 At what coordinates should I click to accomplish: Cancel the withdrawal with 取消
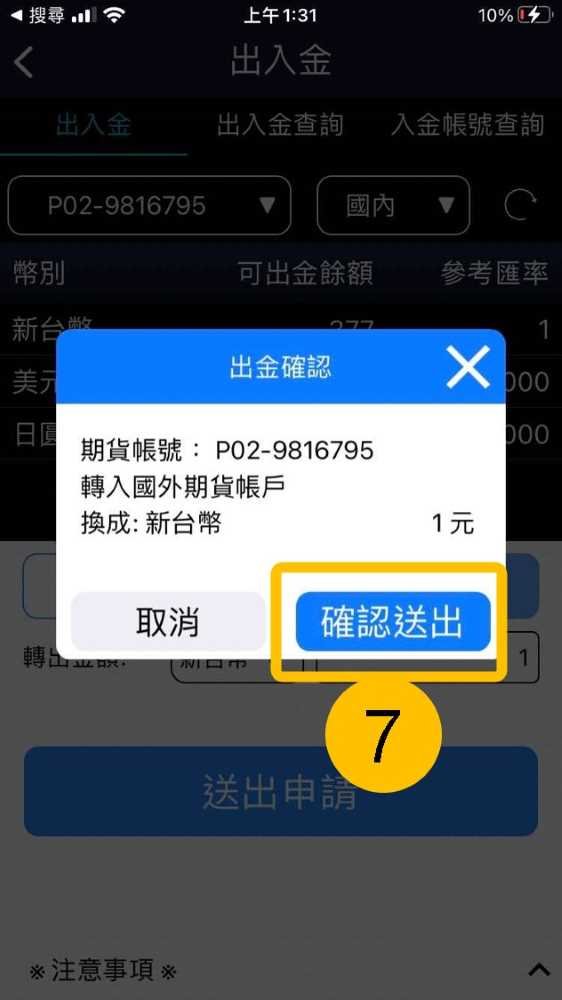coord(168,621)
